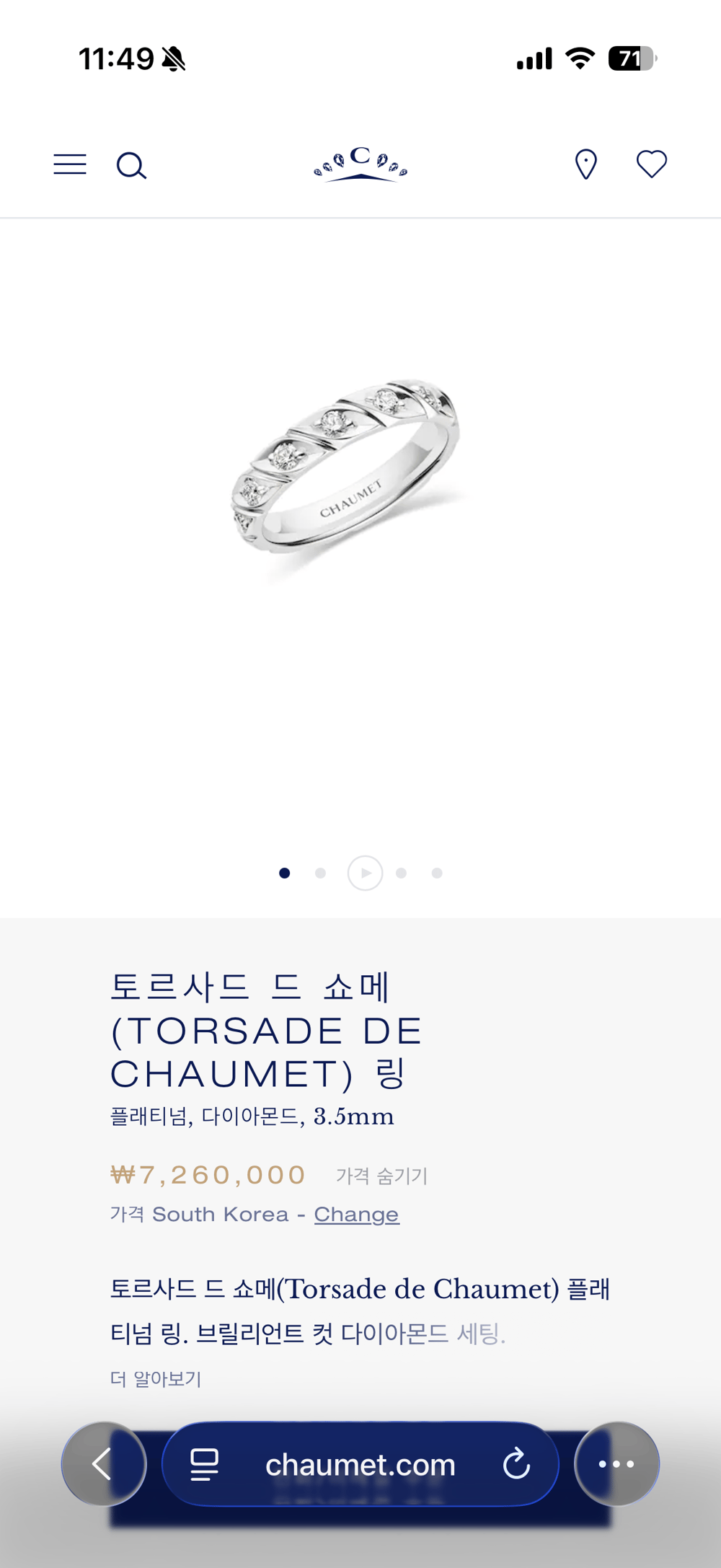Image resolution: width=721 pixels, height=1568 pixels.
Task: Go to Chaumet home via logo
Action: coord(360,164)
